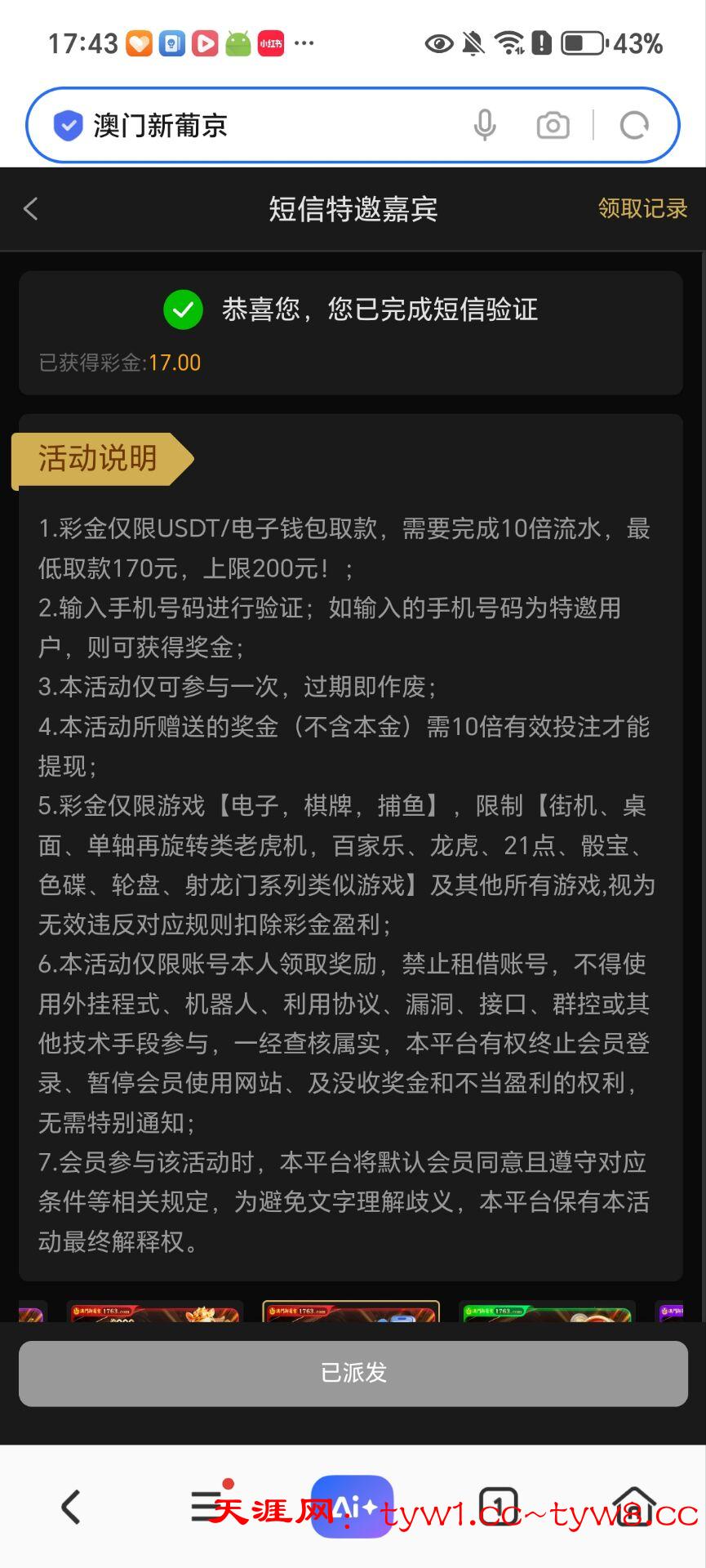Open camera search in the address bar
Image resolution: width=706 pixels, height=1568 pixels.
pyautogui.click(x=553, y=126)
